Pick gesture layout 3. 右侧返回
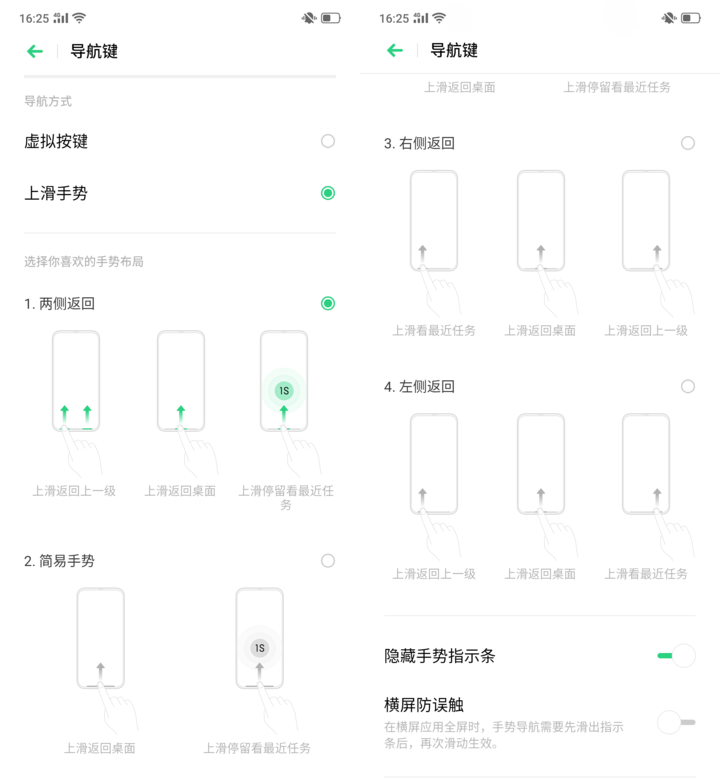This screenshot has height=780, width=720. 687,143
